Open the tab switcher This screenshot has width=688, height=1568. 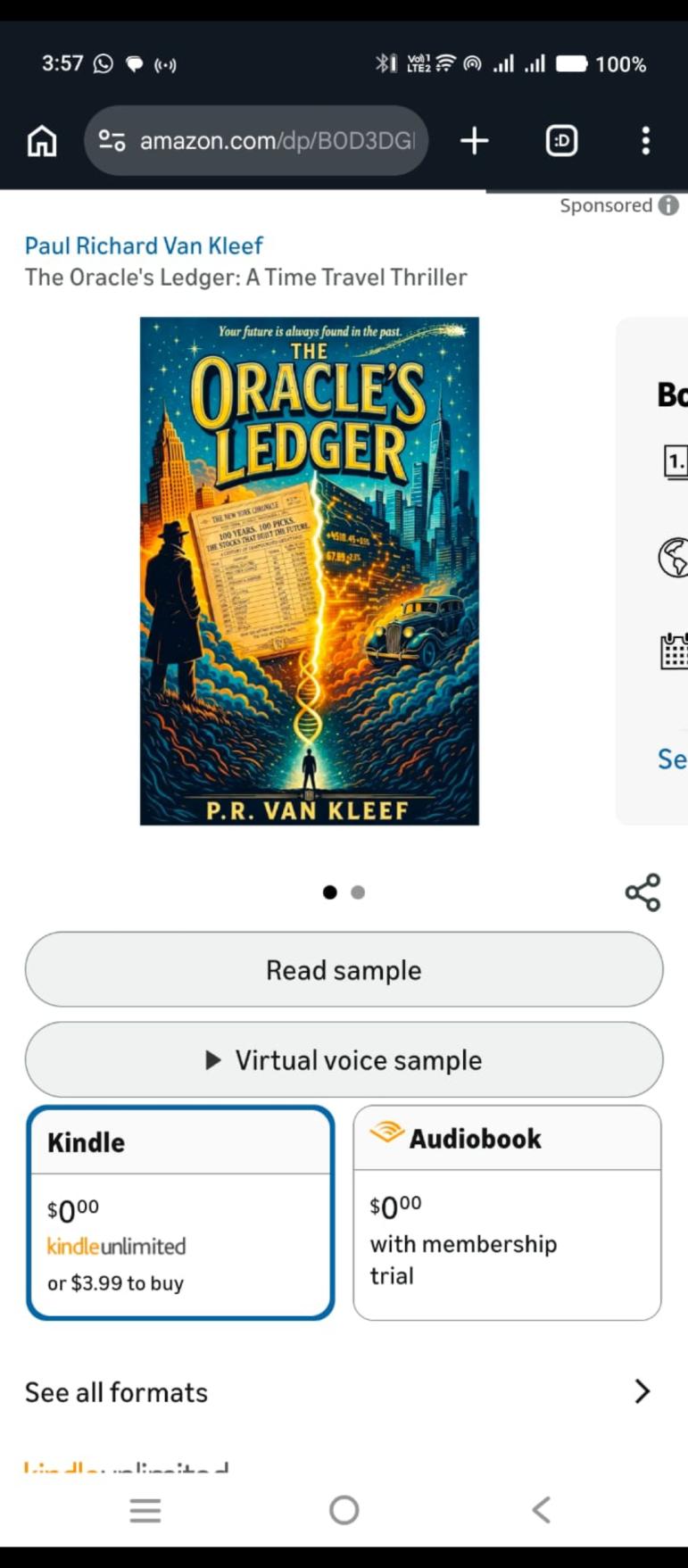pyautogui.click(x=561, y=141)
